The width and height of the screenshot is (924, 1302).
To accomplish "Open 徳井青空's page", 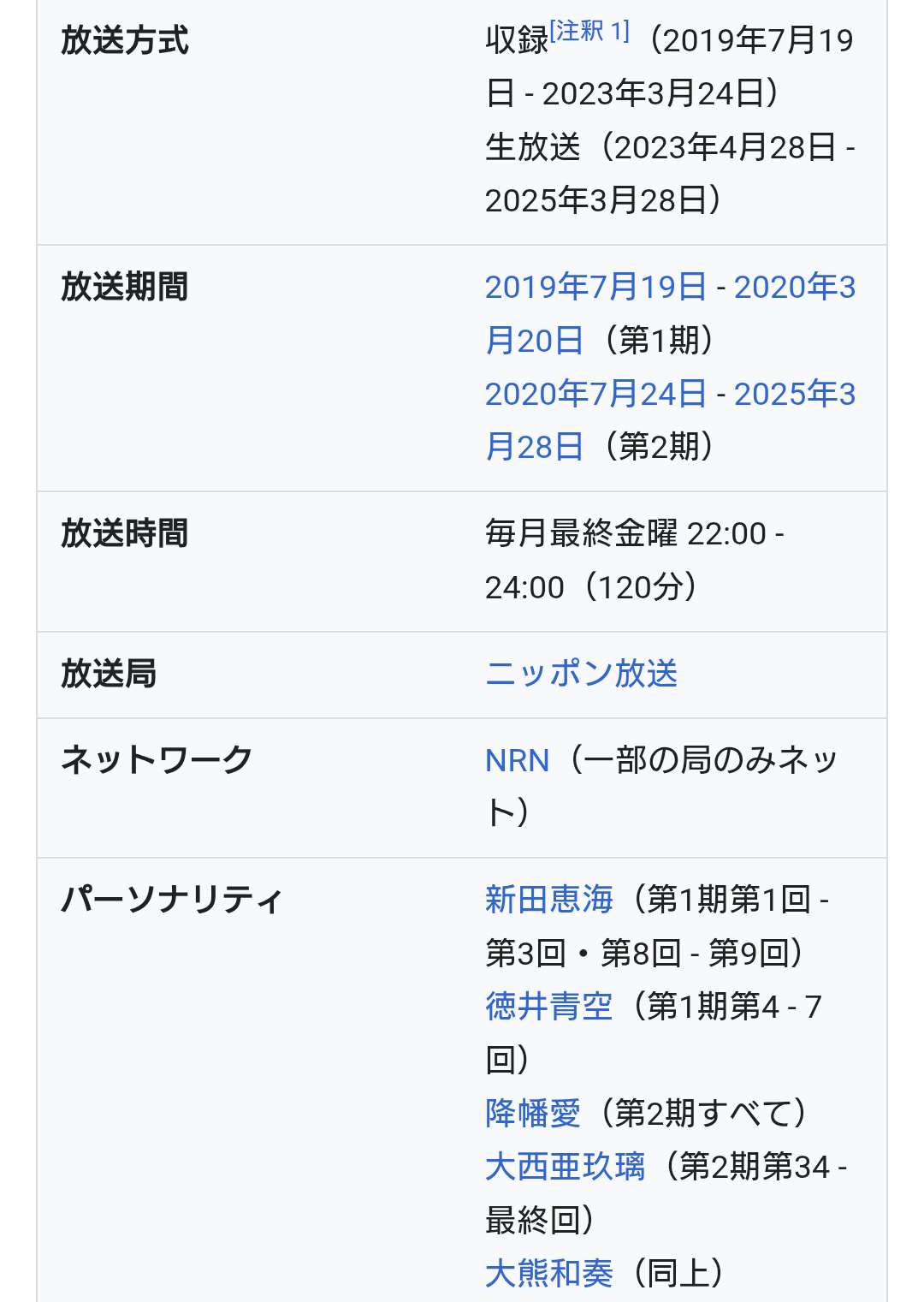I will [548, 1007].
